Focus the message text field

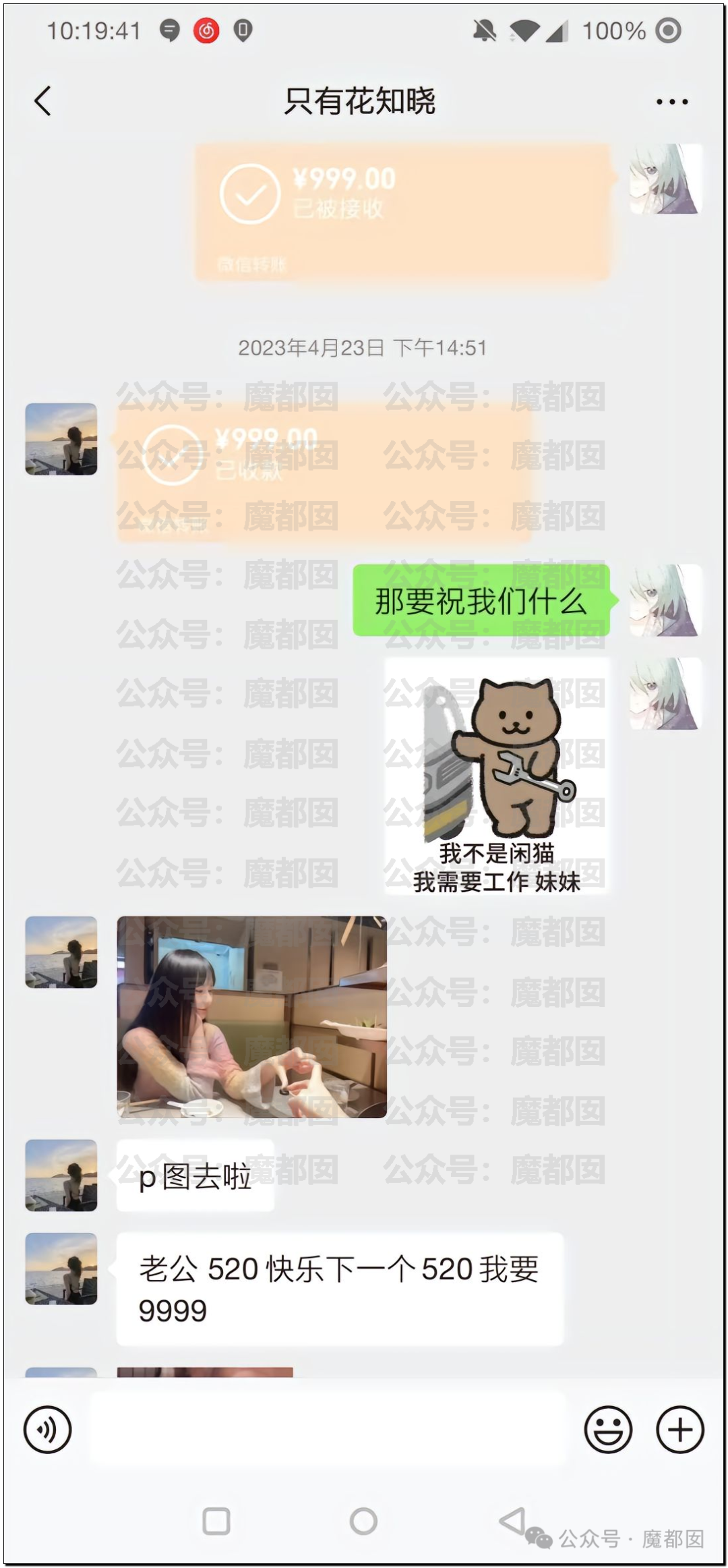coord(327,1428)
